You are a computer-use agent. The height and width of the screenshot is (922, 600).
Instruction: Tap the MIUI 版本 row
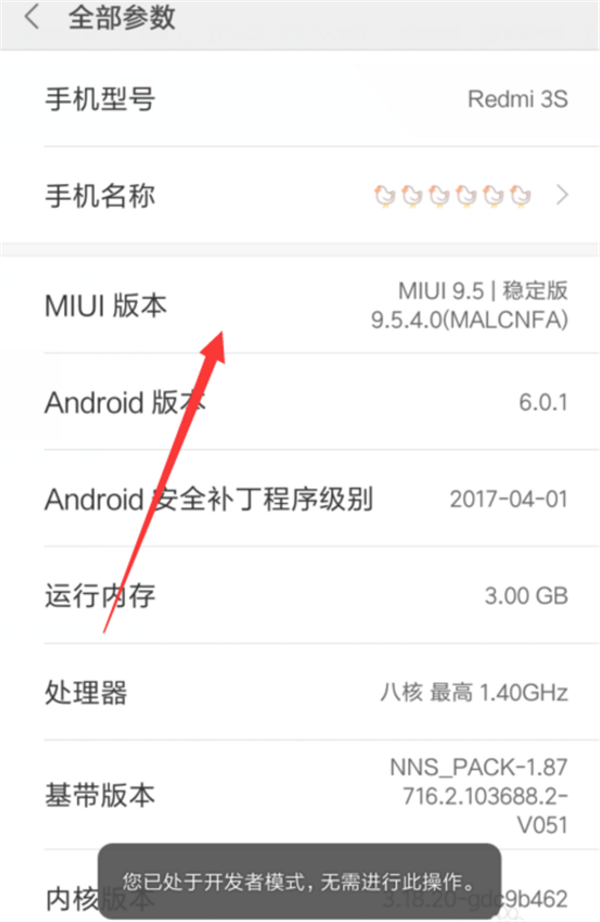(300, 306)
